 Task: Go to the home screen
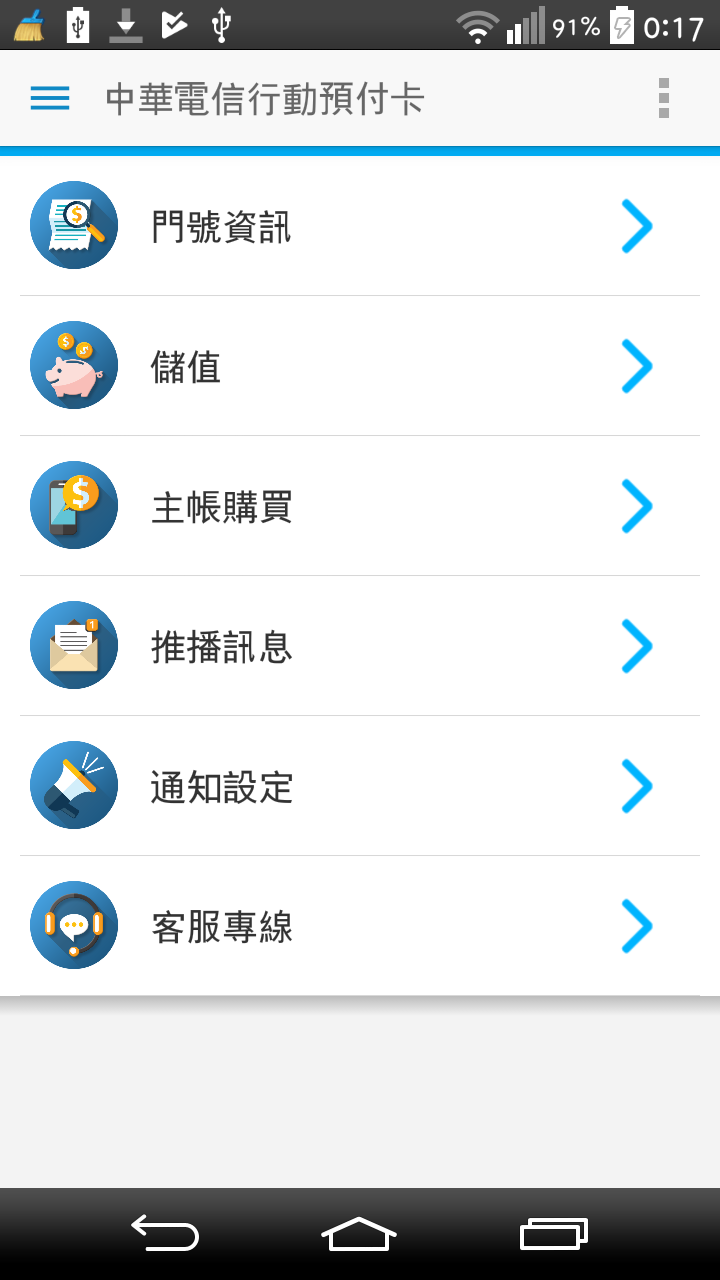[359, 1233]
